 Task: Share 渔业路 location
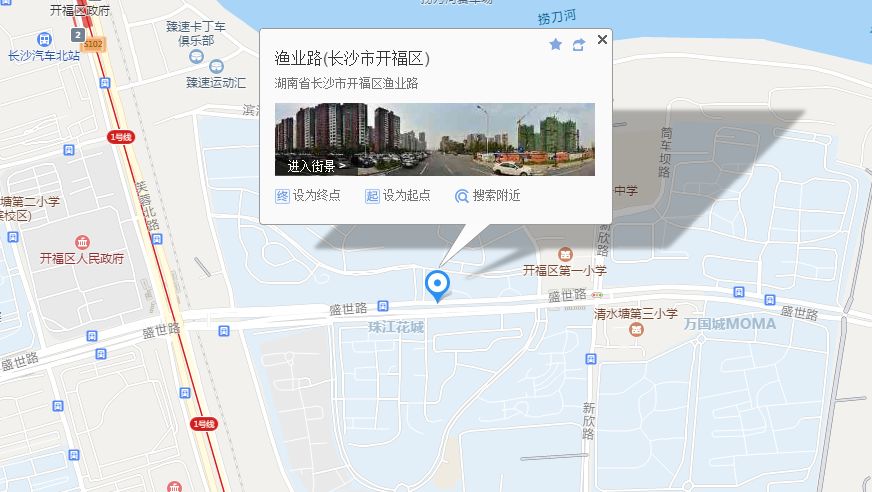click(578, 44)
